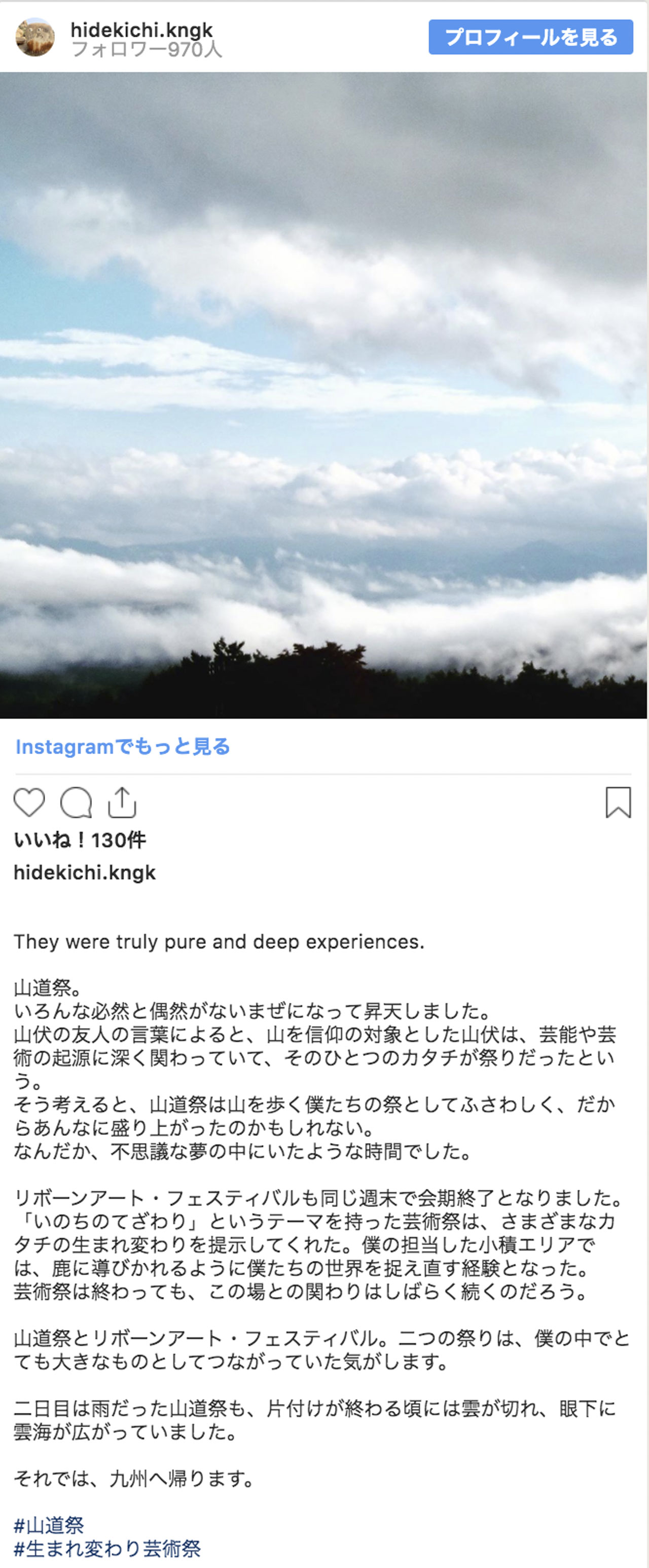This screenshot has height=1568, width=649.
Task: Open the hidekichi.kngk username in header
Action: (x=141, y=29)
